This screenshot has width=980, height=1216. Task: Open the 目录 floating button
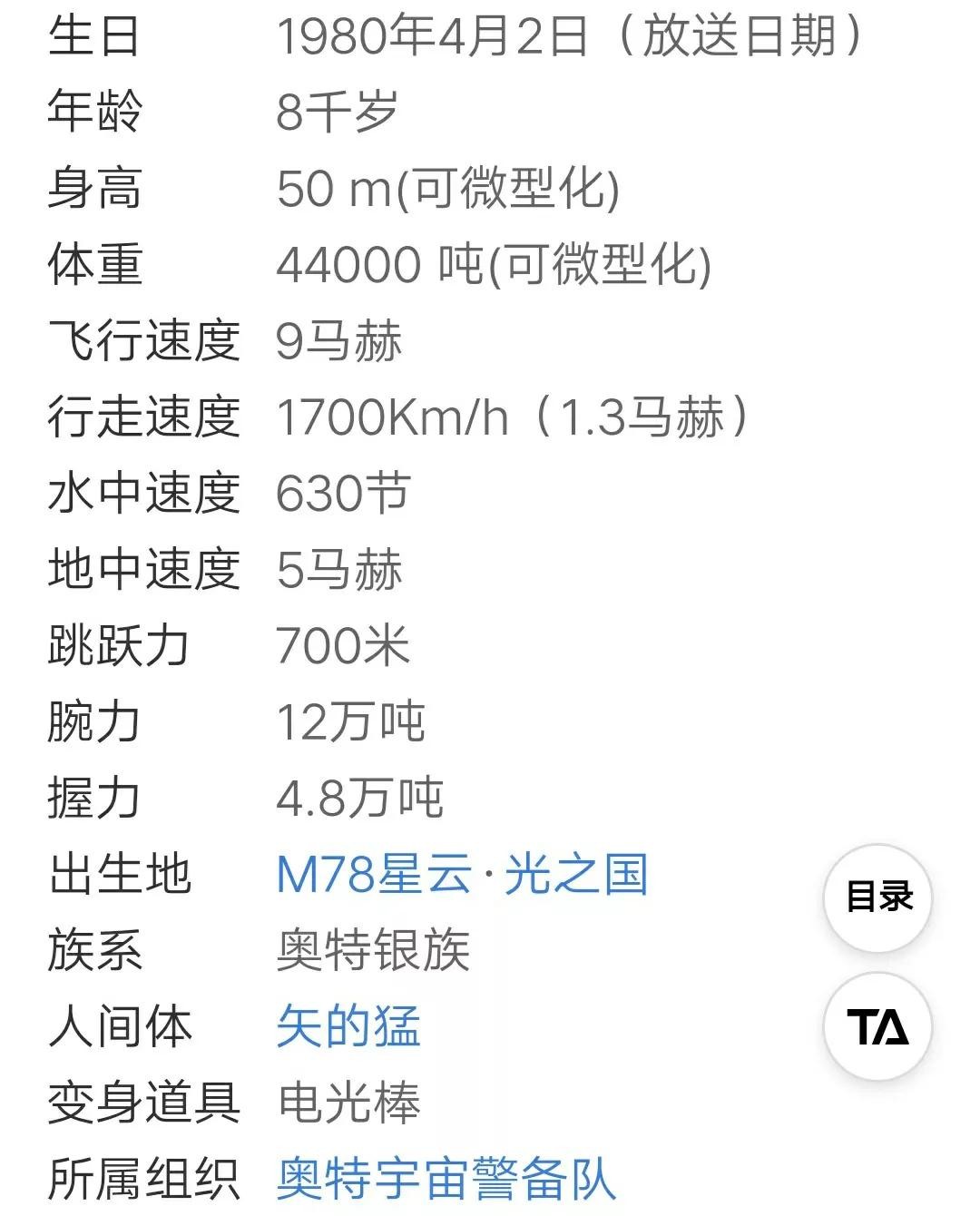click(x=877, y=897)
